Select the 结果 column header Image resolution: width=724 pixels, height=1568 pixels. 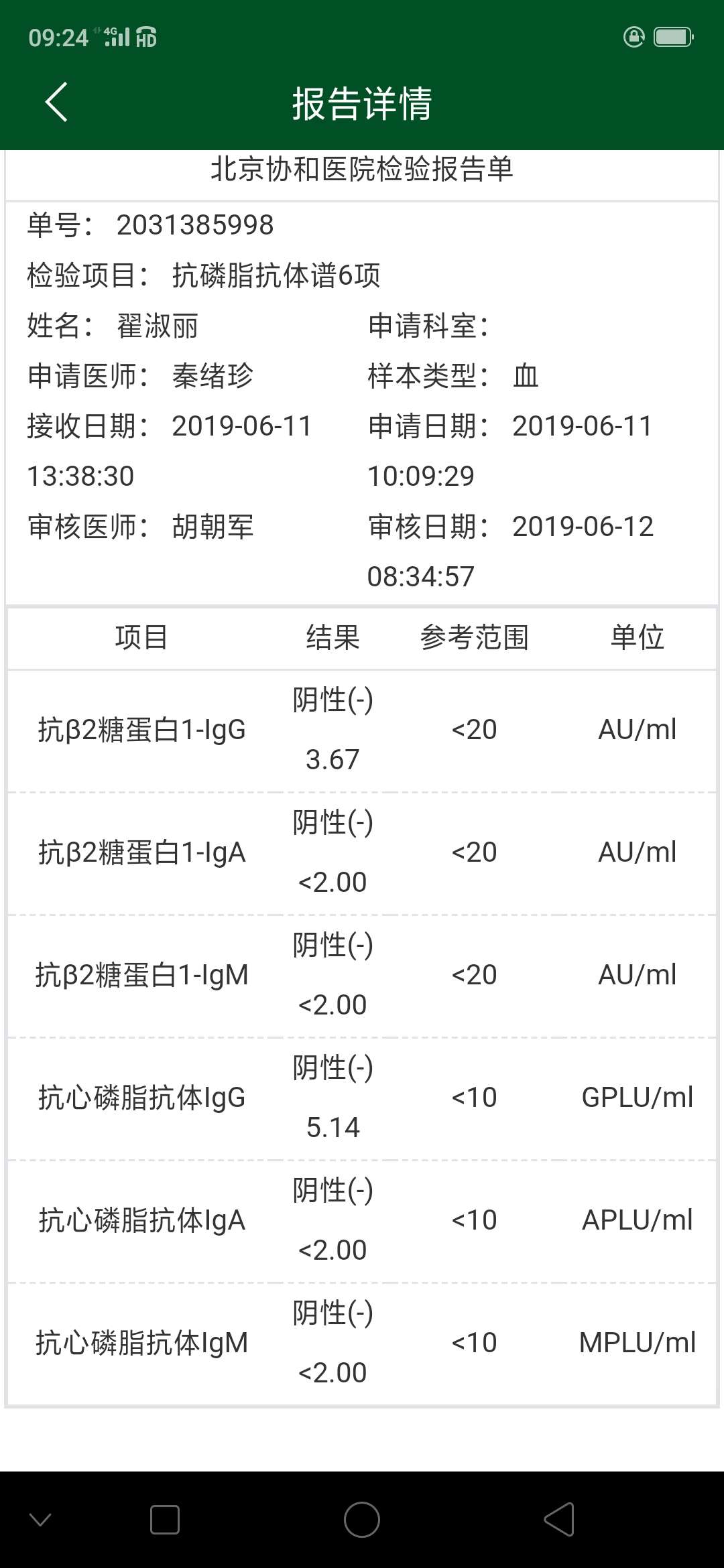pos(333,638)
